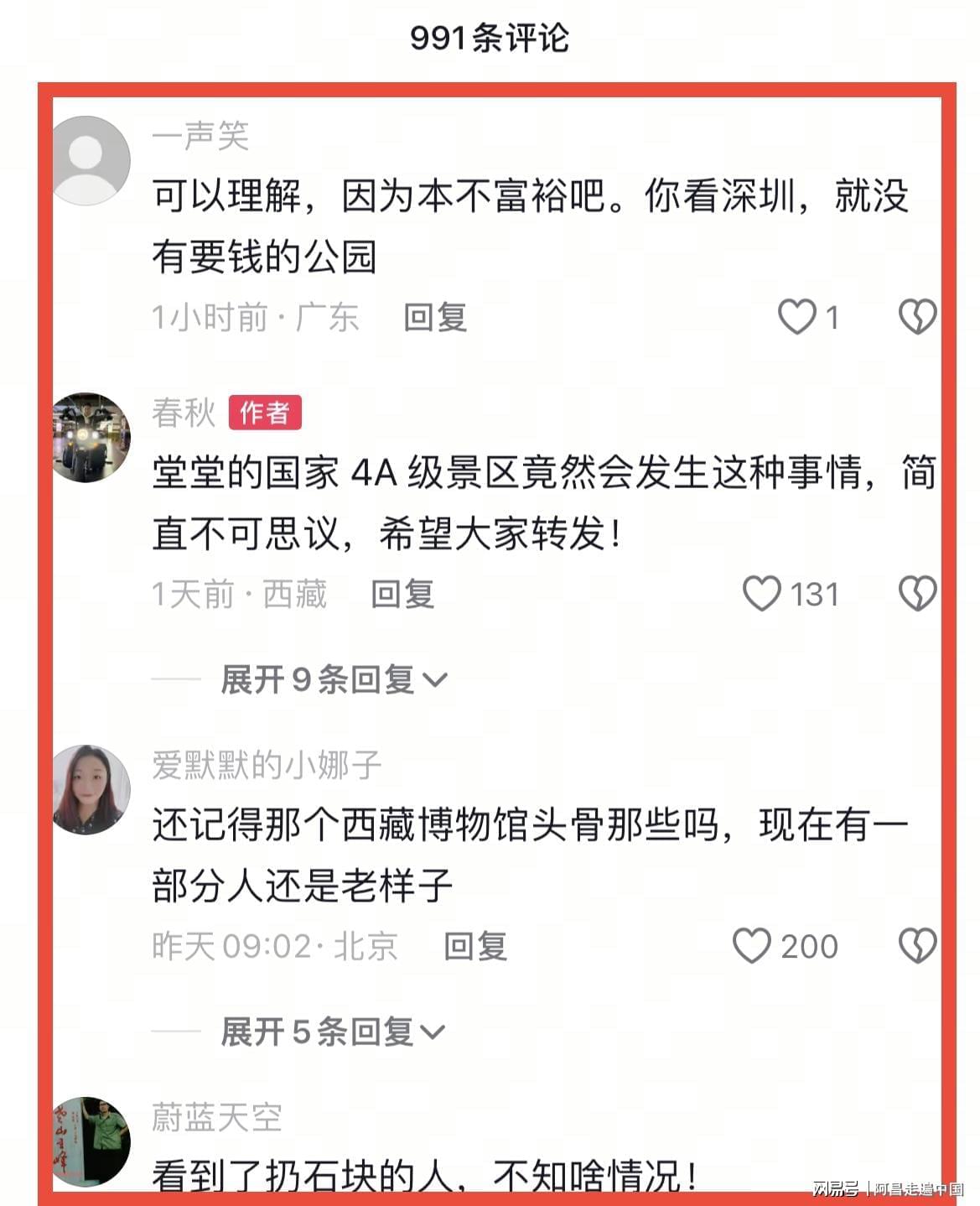
Task: Reply to 春秋's comment
Action: coord(402,595)
